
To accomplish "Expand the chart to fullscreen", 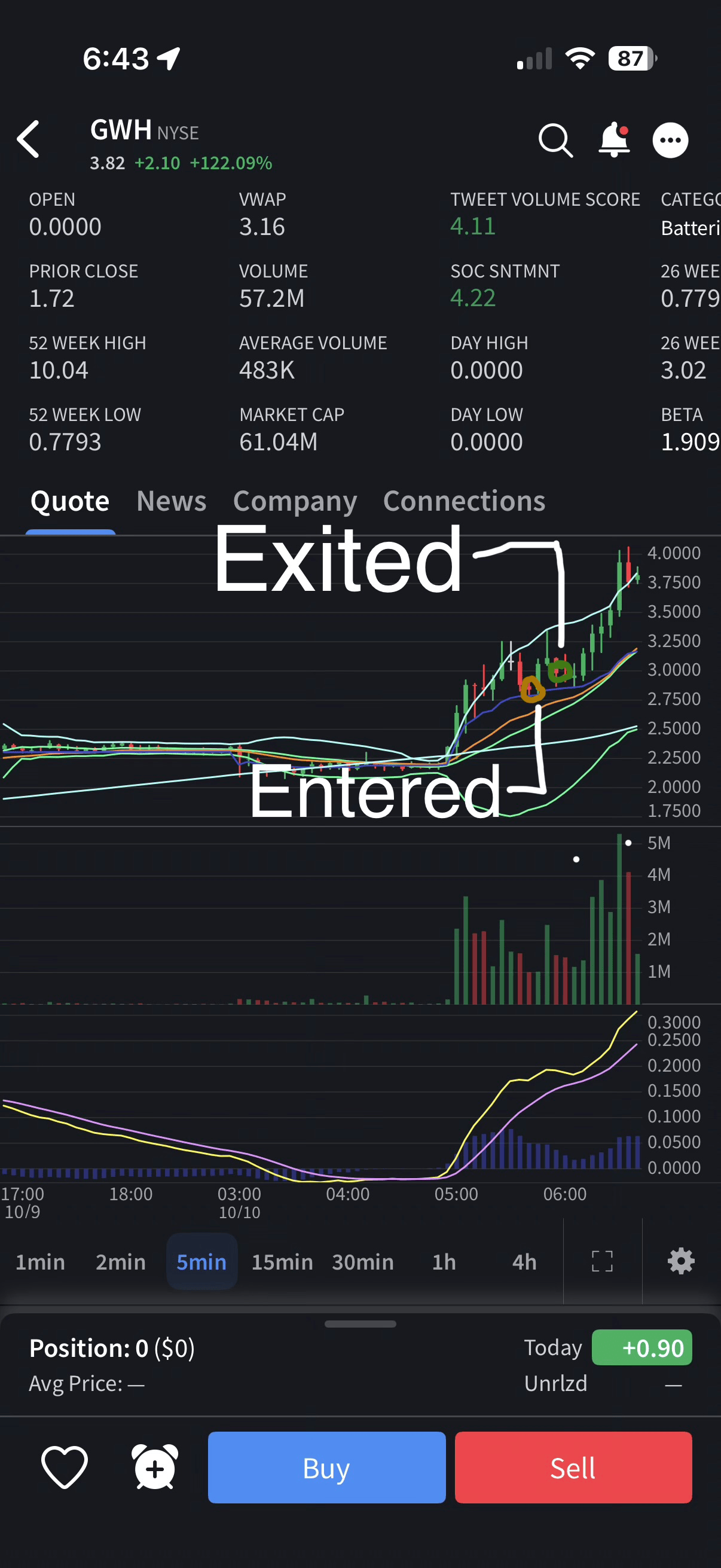I will coord(603,1261).
